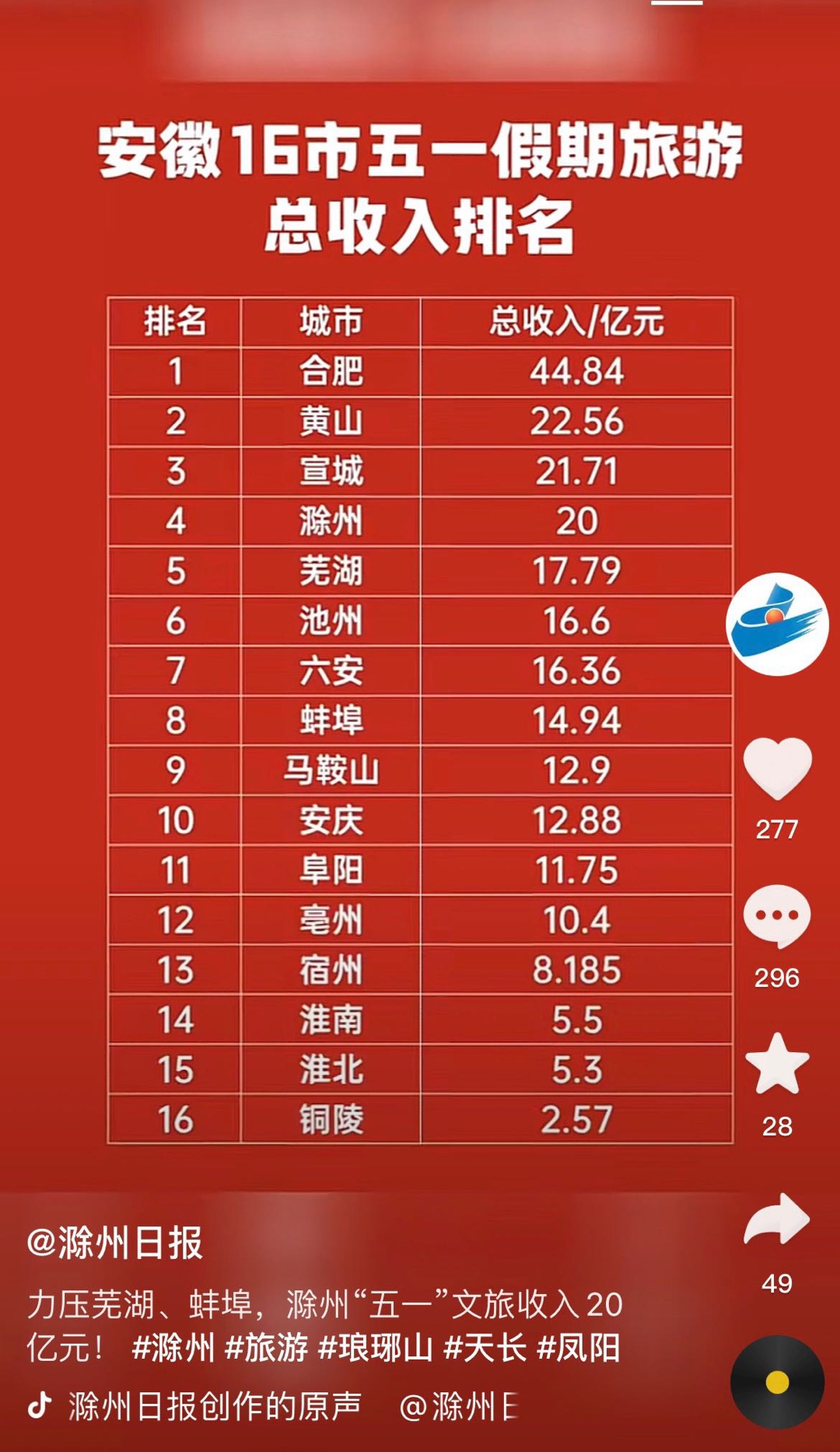Image resolution: width=840 pixels, height=1452 pixels.
Task: Open the #滁州 hashtag
Action: [173, 1347]
